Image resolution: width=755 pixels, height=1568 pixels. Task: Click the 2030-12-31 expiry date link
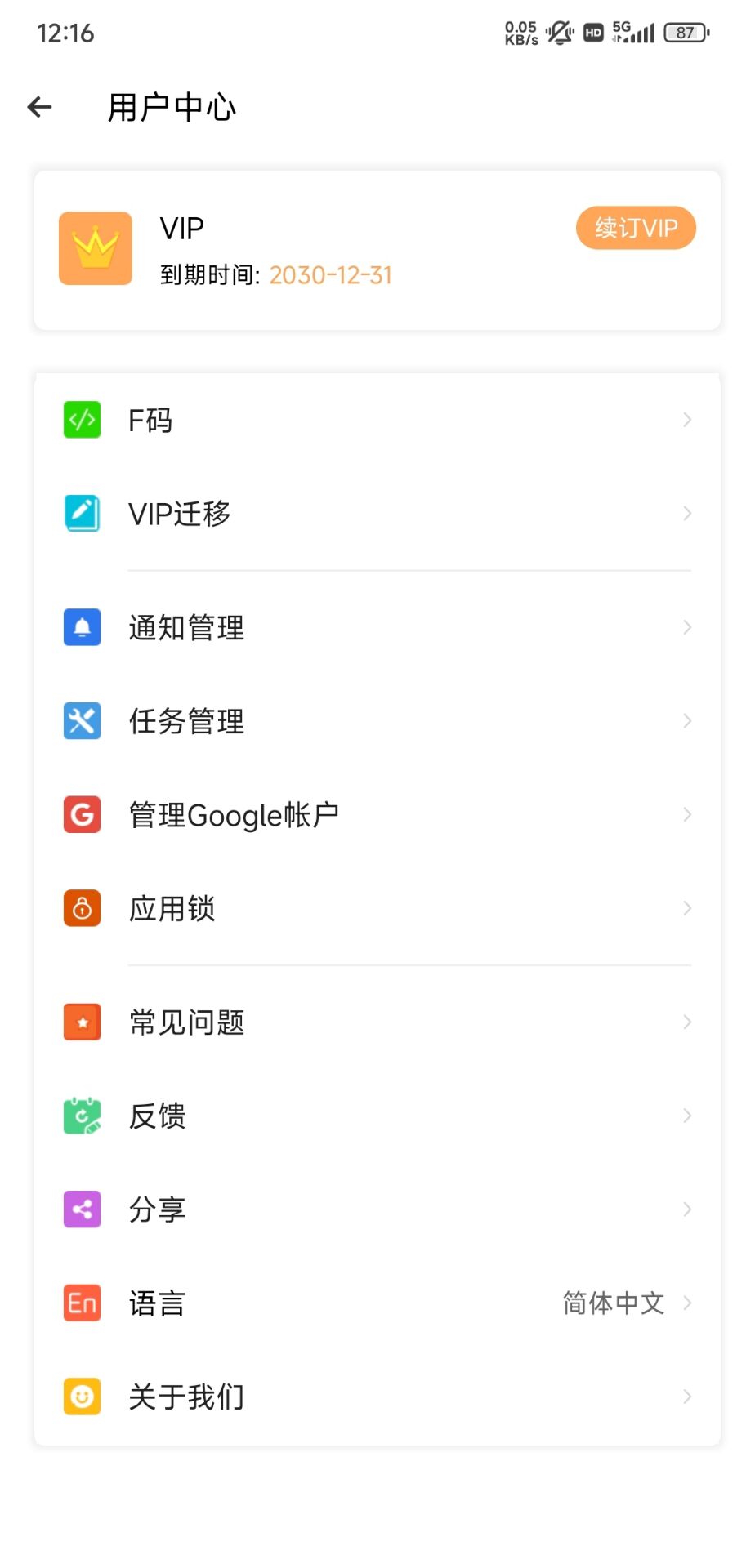[330, 275]
